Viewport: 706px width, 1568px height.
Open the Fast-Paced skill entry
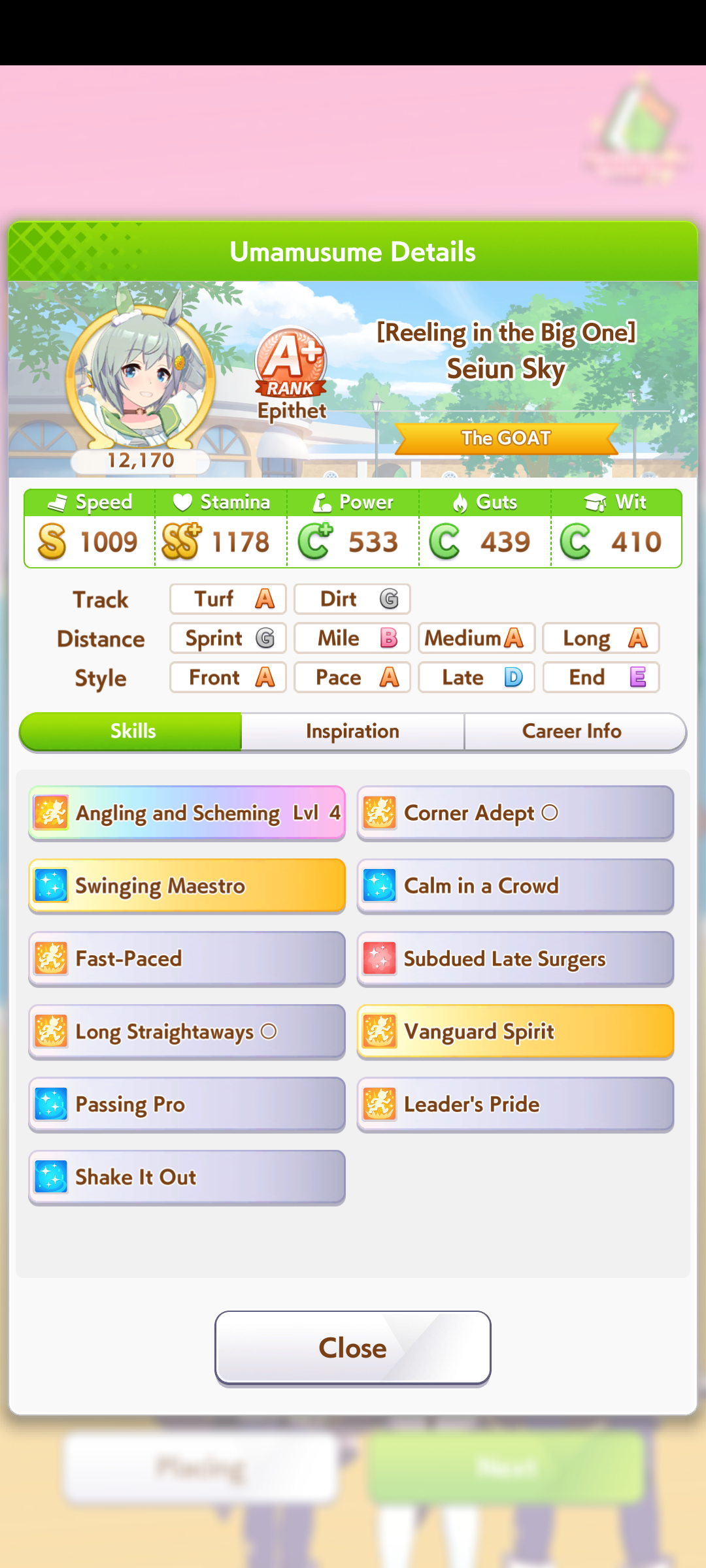(187, 958)
